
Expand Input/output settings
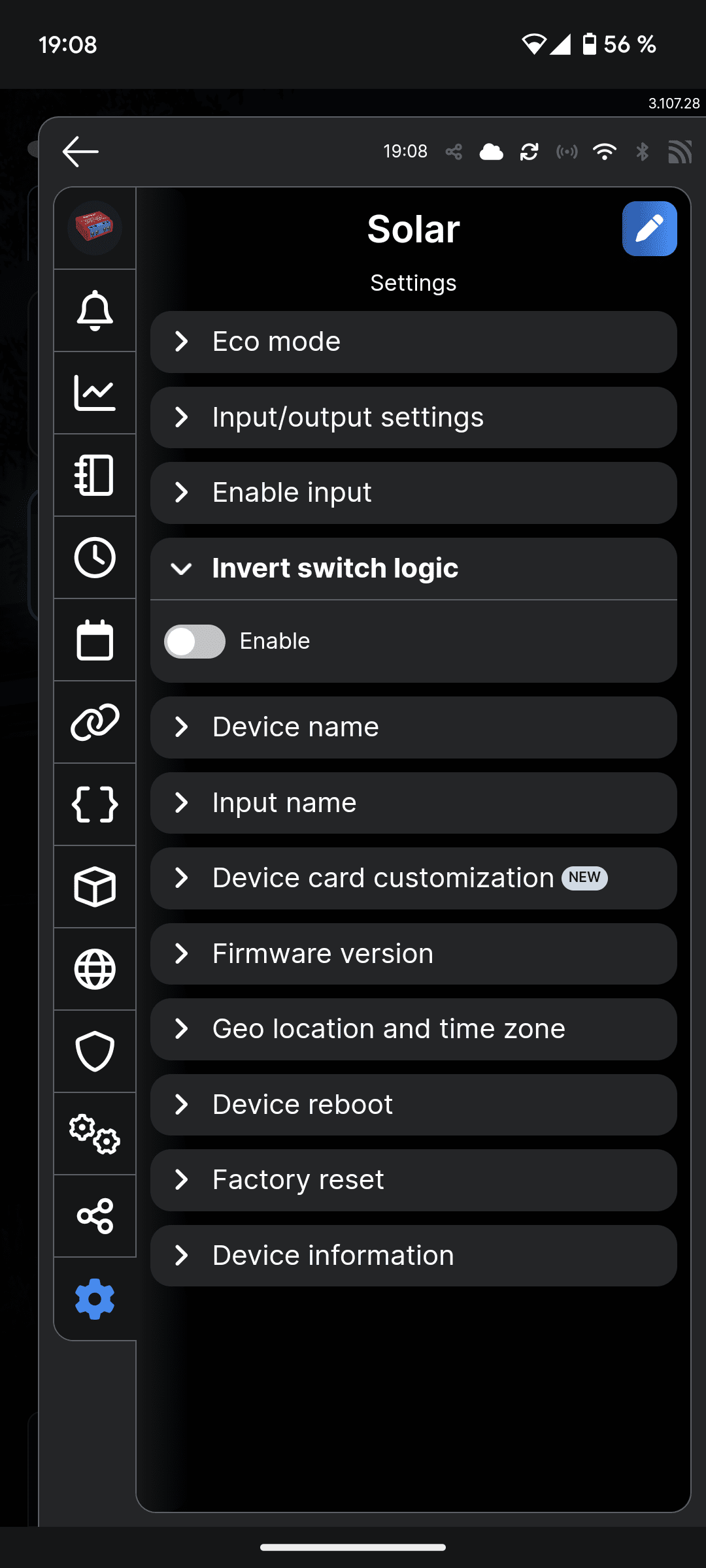413,417
